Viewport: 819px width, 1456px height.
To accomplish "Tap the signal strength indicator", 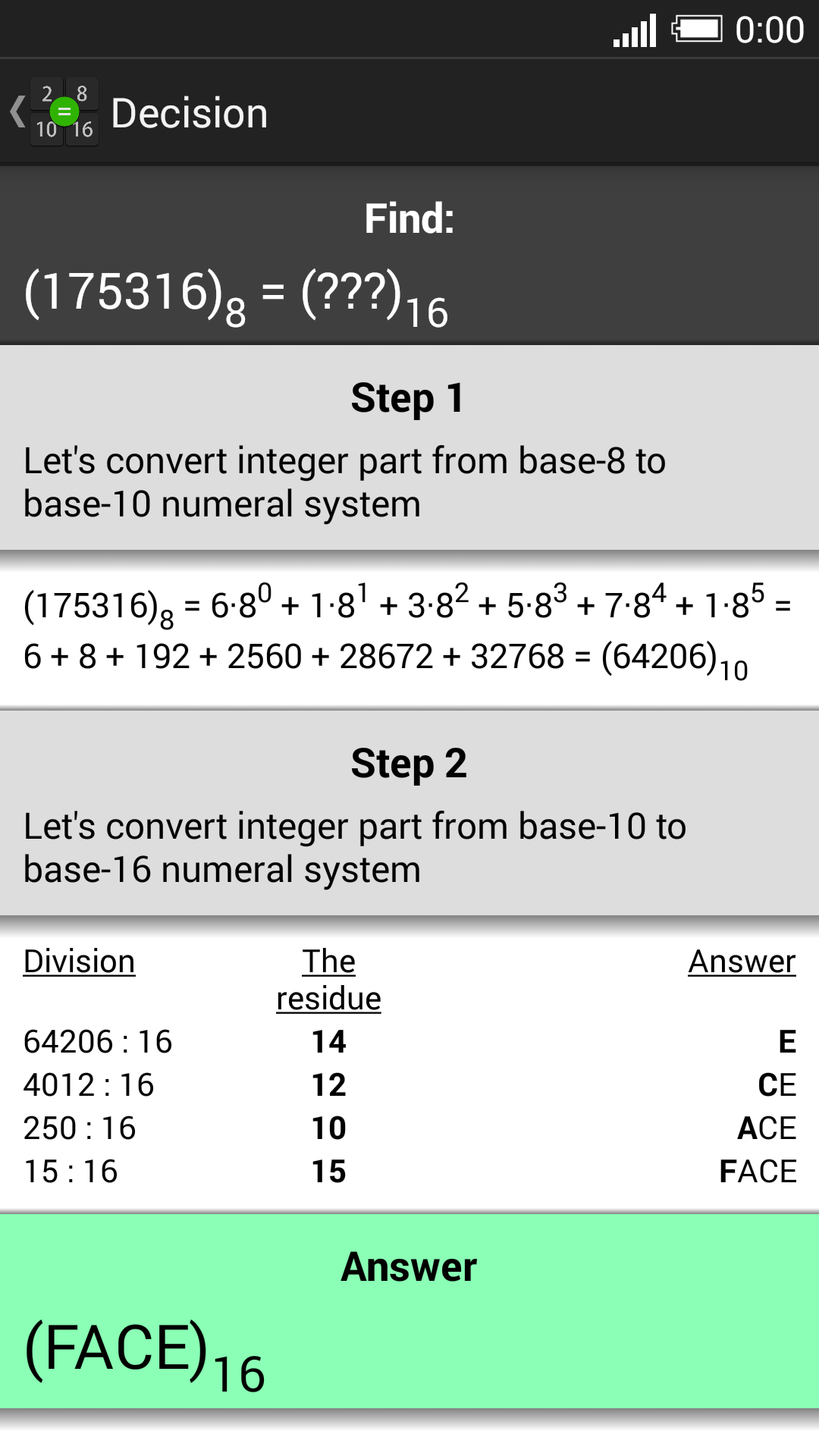I will point(634,29).
